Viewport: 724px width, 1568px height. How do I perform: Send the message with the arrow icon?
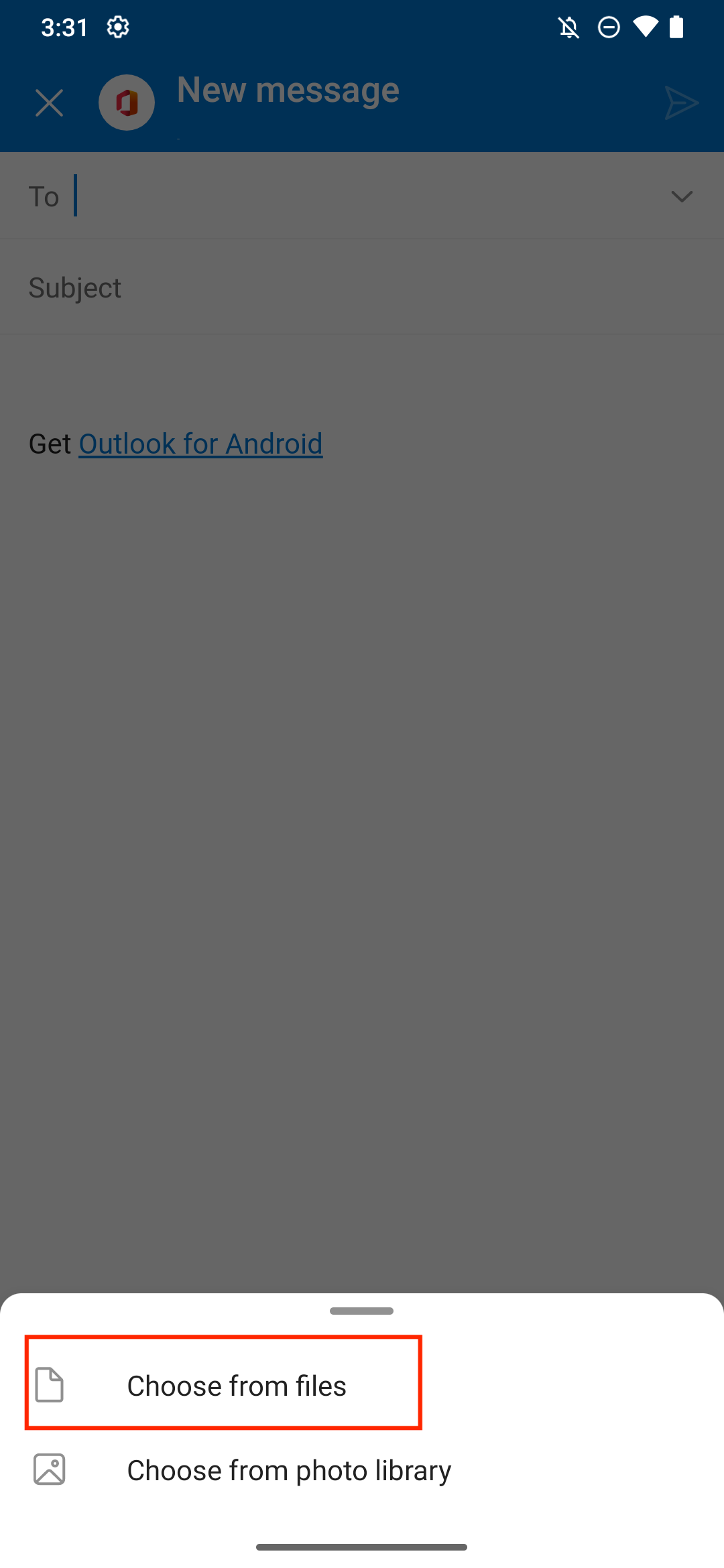(x=681, y=103)
